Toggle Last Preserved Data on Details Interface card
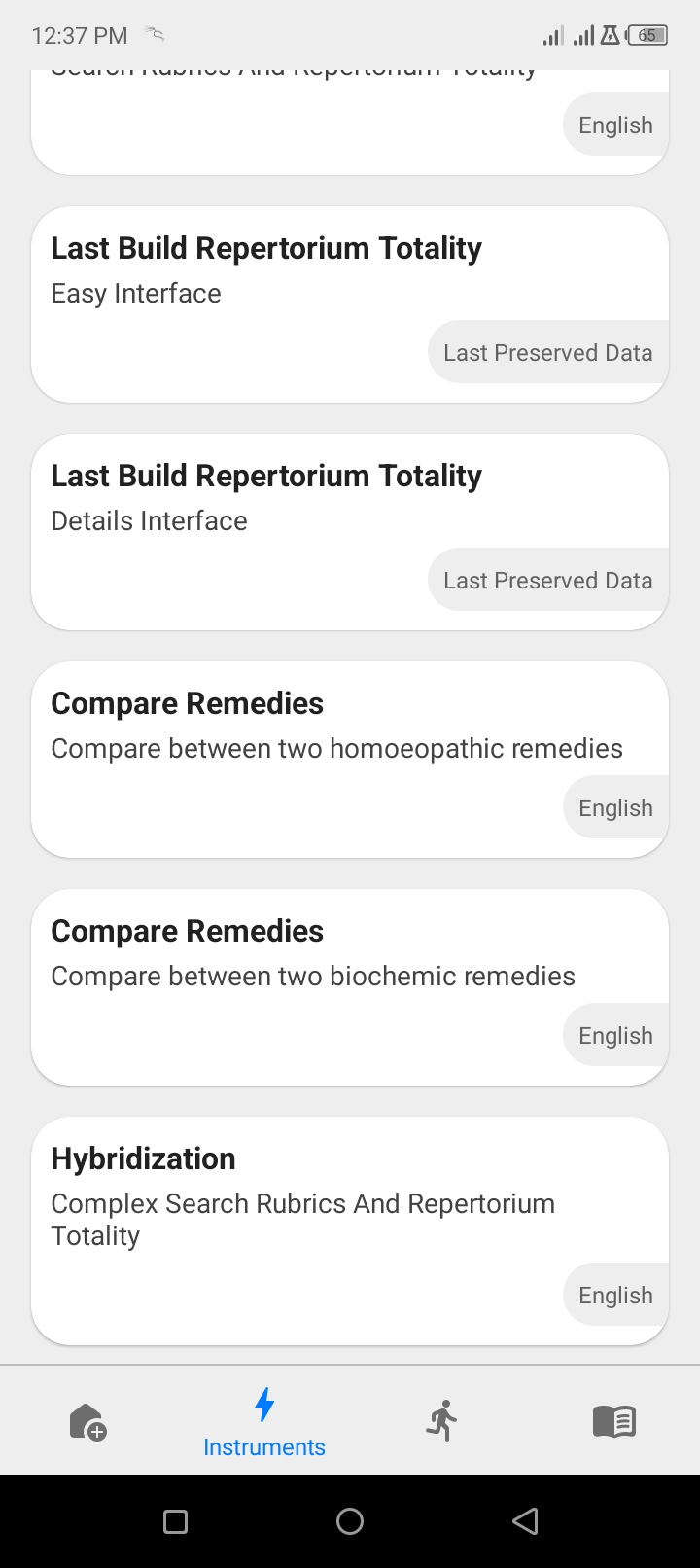The height and width of the screenshot is (1568, 700). point(547,580)
